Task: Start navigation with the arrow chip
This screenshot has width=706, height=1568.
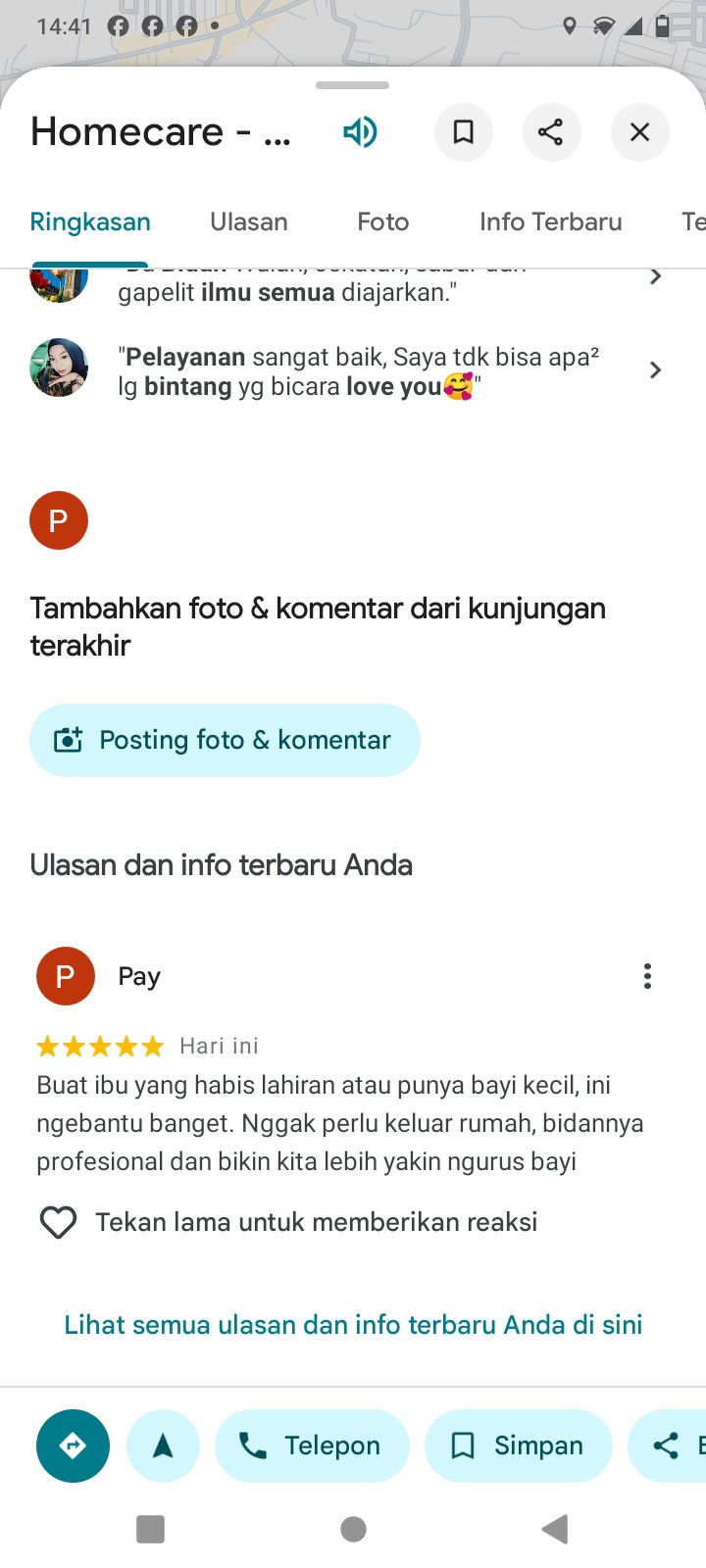Action: [x=163, y=1445]
